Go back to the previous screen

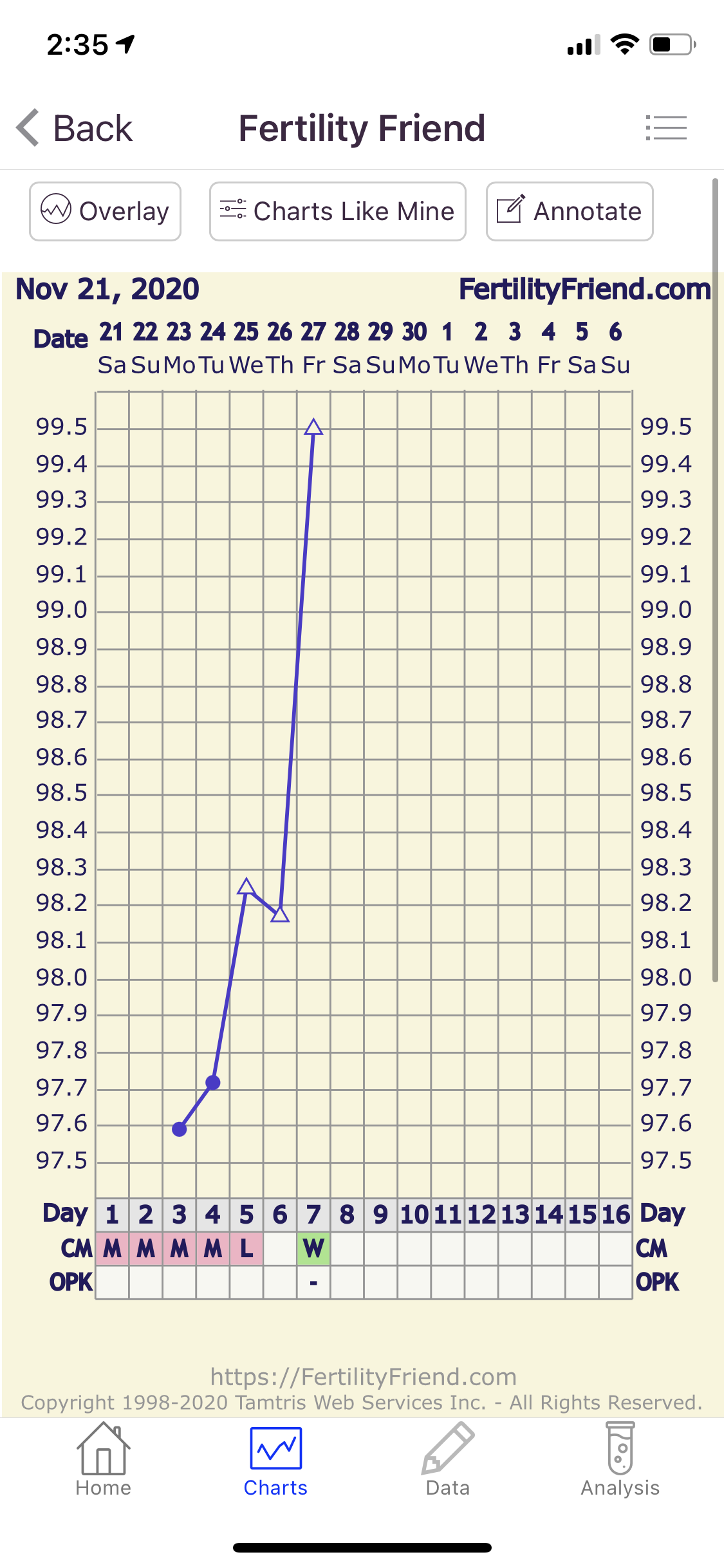75,128
